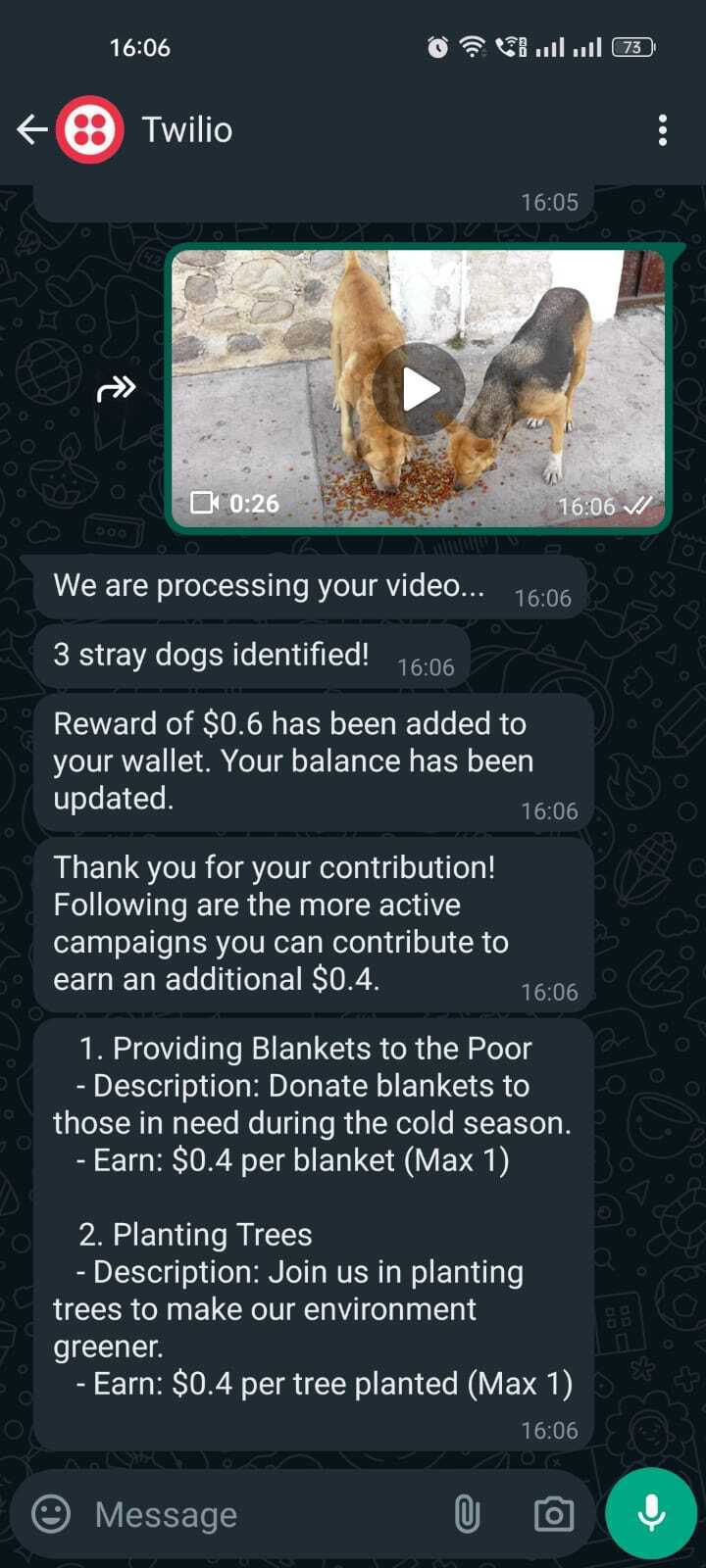Open the three-dot overflow menu
This screenshot has width=706, height=1568.
pos(663,128)
